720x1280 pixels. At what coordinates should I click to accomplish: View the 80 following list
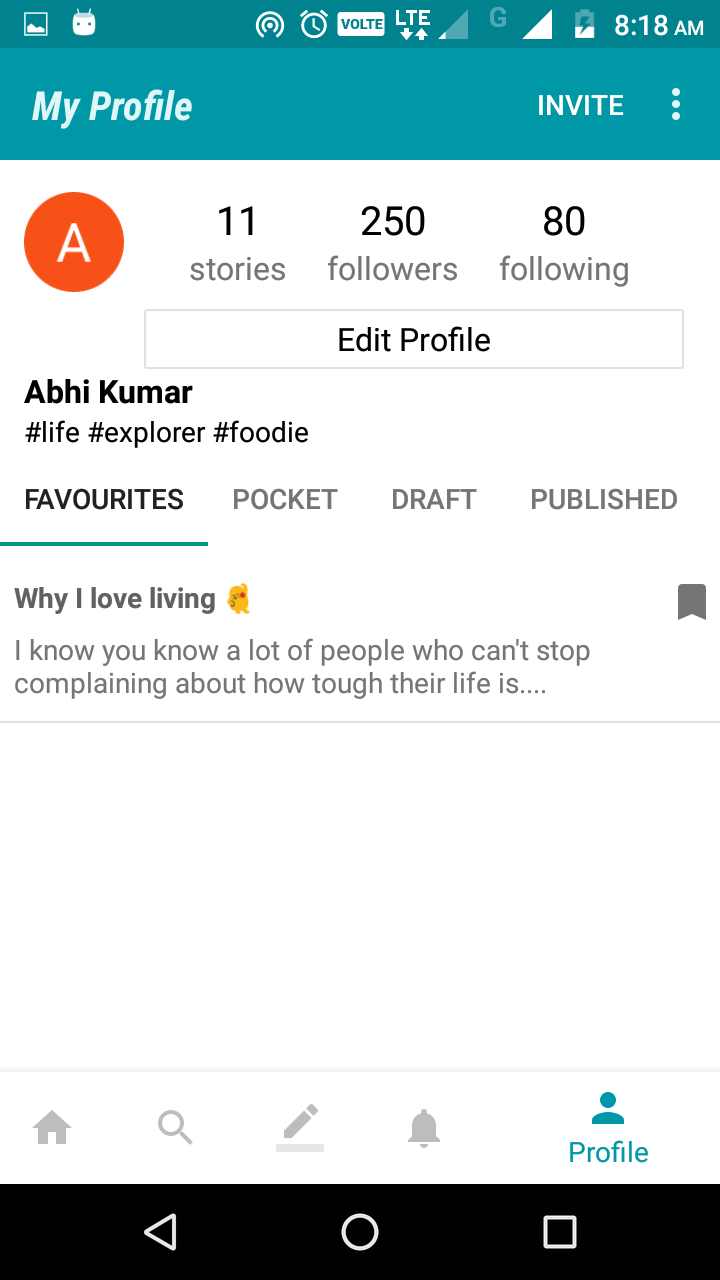(564, 243)
